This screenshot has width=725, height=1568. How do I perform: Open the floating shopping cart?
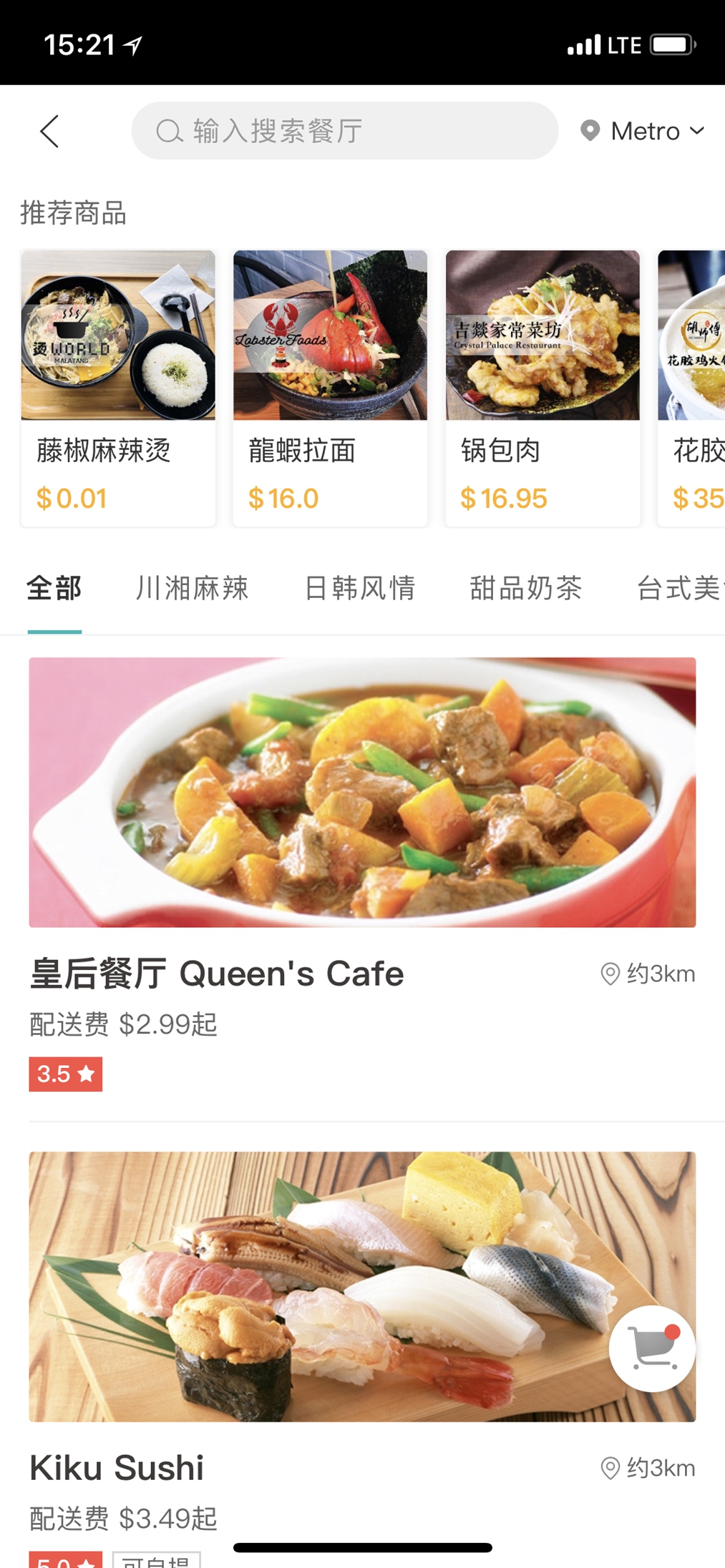(652, 1348)
